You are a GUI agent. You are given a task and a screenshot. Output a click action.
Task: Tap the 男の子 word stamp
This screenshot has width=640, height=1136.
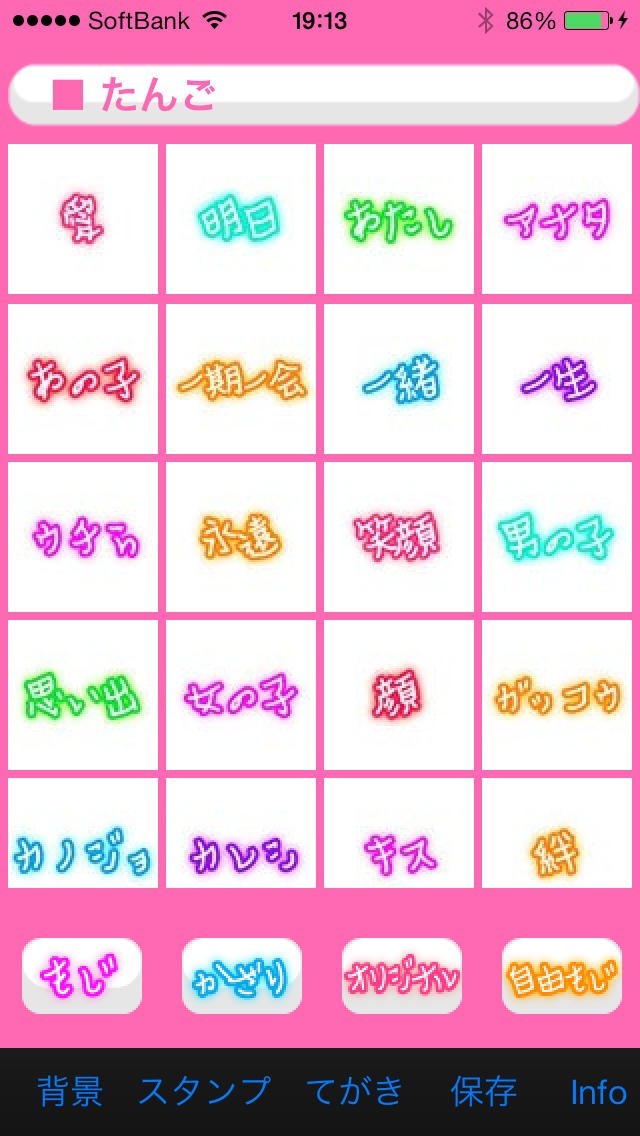coord(556,536)
